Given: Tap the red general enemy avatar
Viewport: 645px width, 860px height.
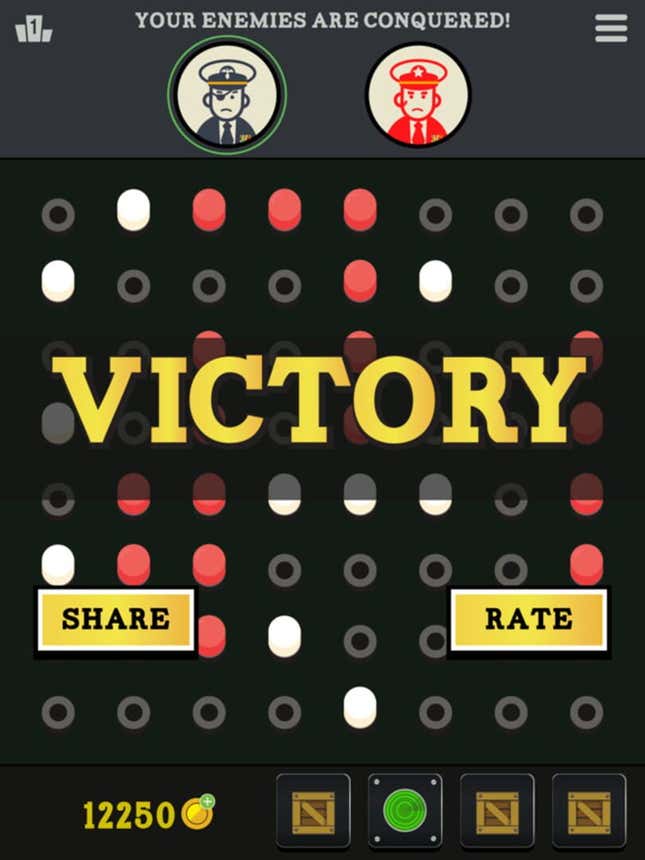Looking at the screenshot, I should [x=417, y=96].
